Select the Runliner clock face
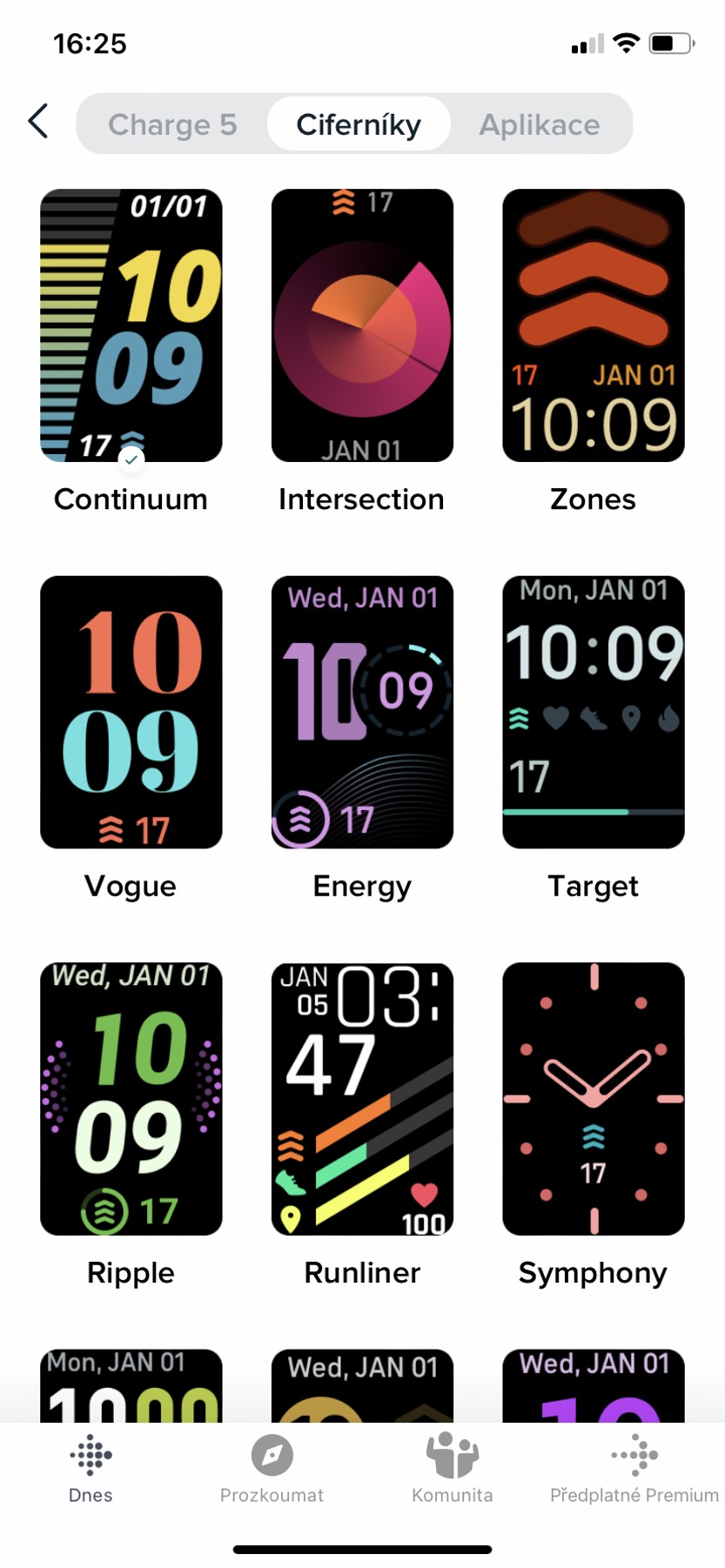 pyautogui.click(x=362, y=1098)
